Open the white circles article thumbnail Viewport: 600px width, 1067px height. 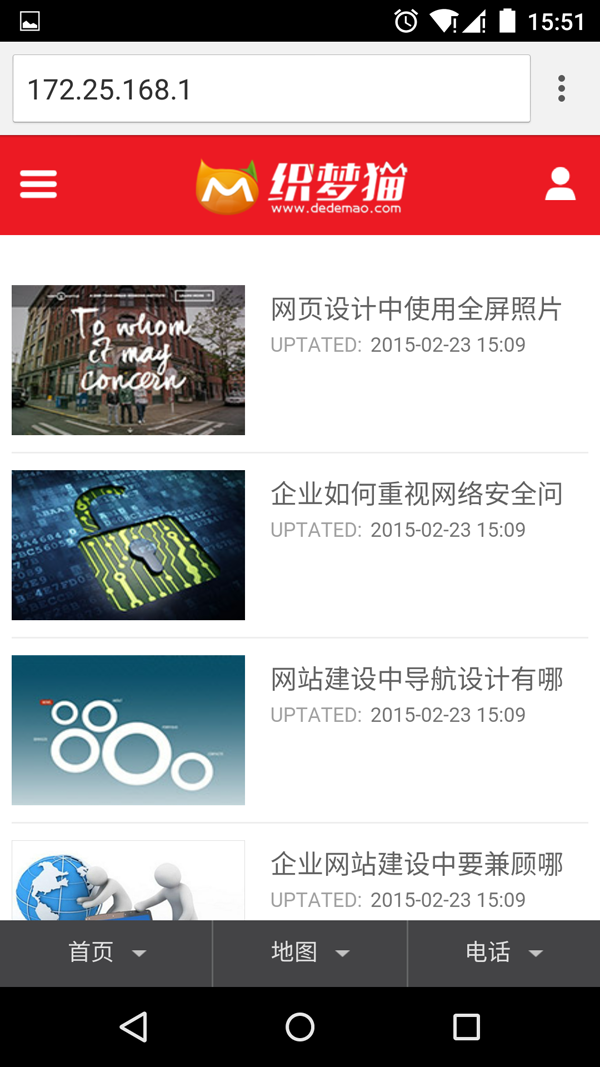pos(128,730)
